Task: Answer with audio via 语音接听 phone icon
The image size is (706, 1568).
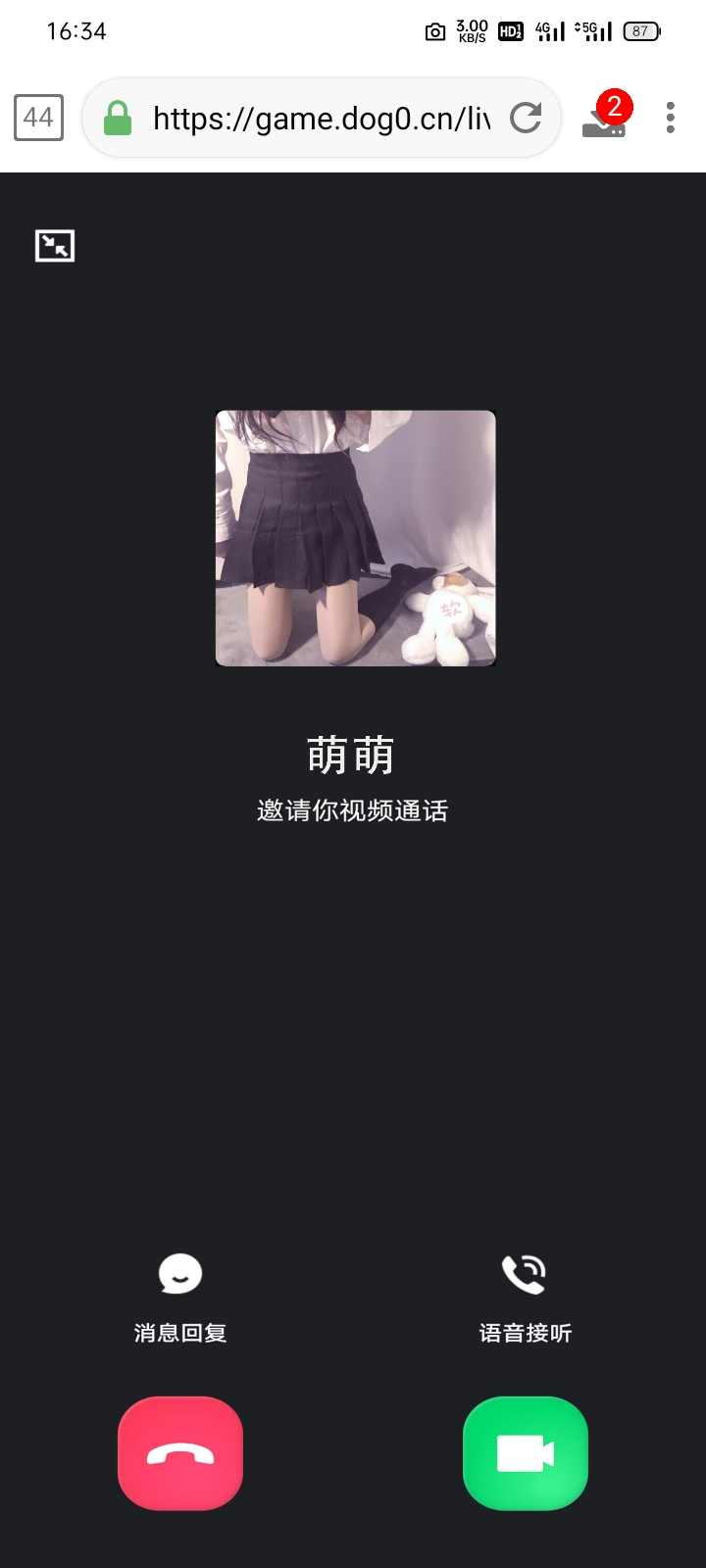Action: tap(525, 1274)
